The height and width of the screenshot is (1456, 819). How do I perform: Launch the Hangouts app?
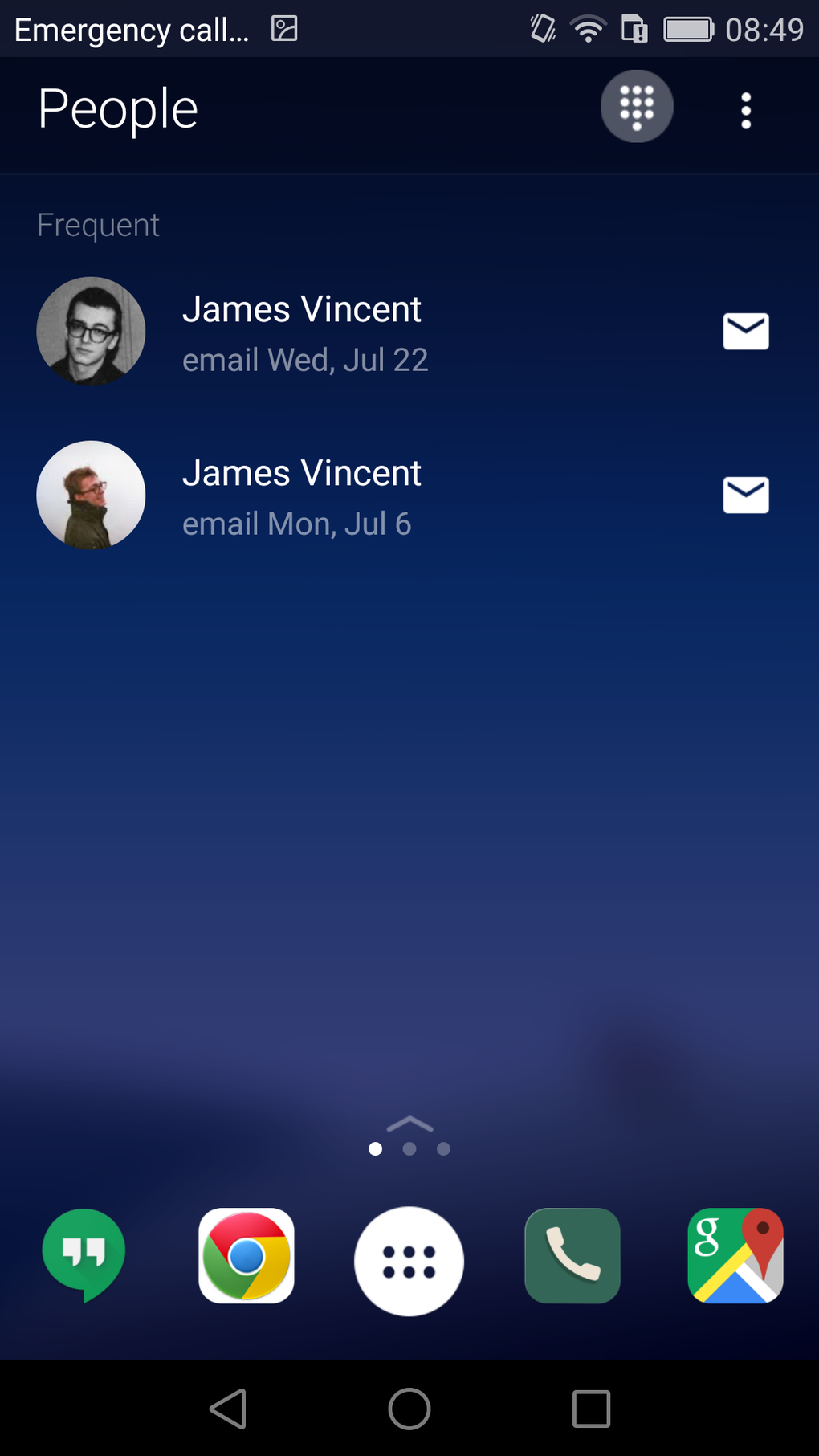click(84, 1255)
